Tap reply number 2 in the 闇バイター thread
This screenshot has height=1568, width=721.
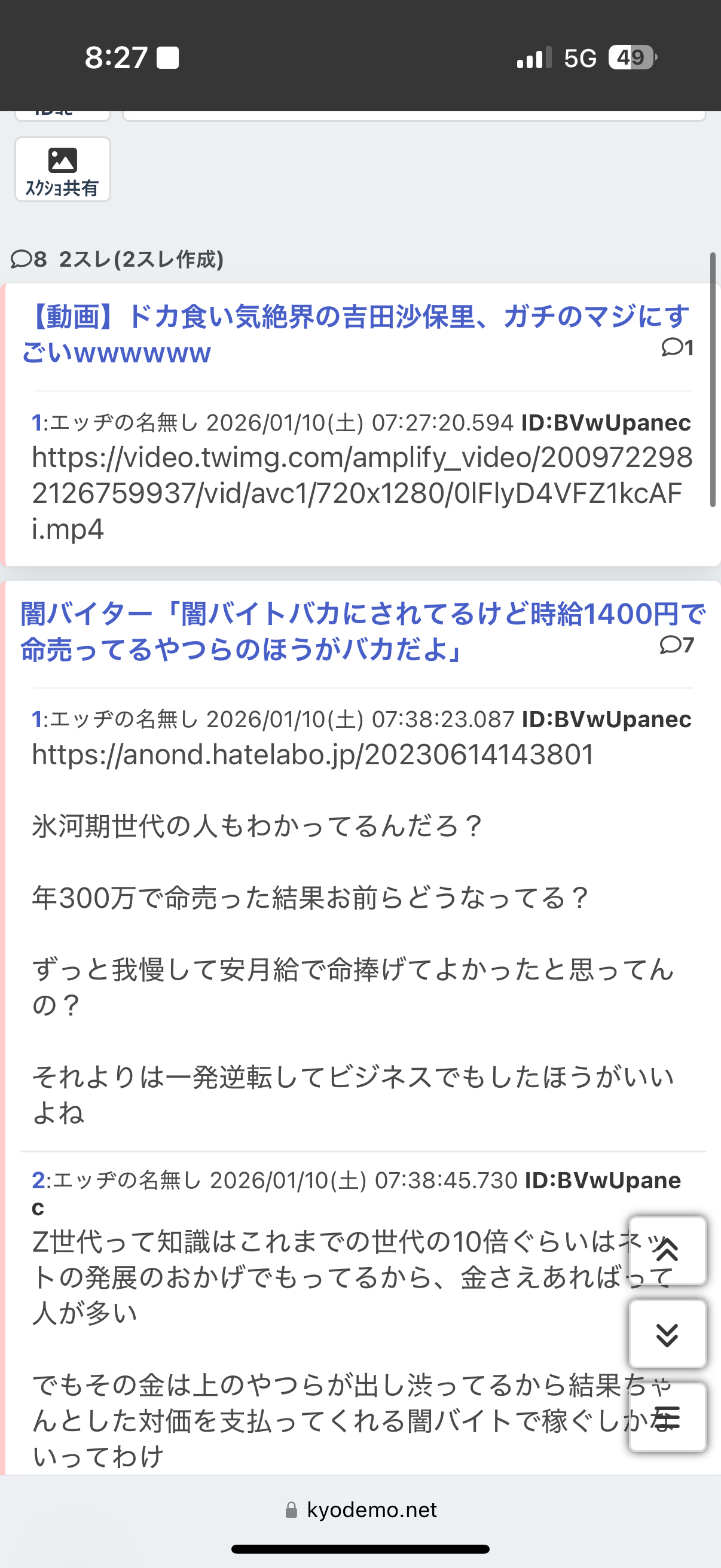(38, 1180)
